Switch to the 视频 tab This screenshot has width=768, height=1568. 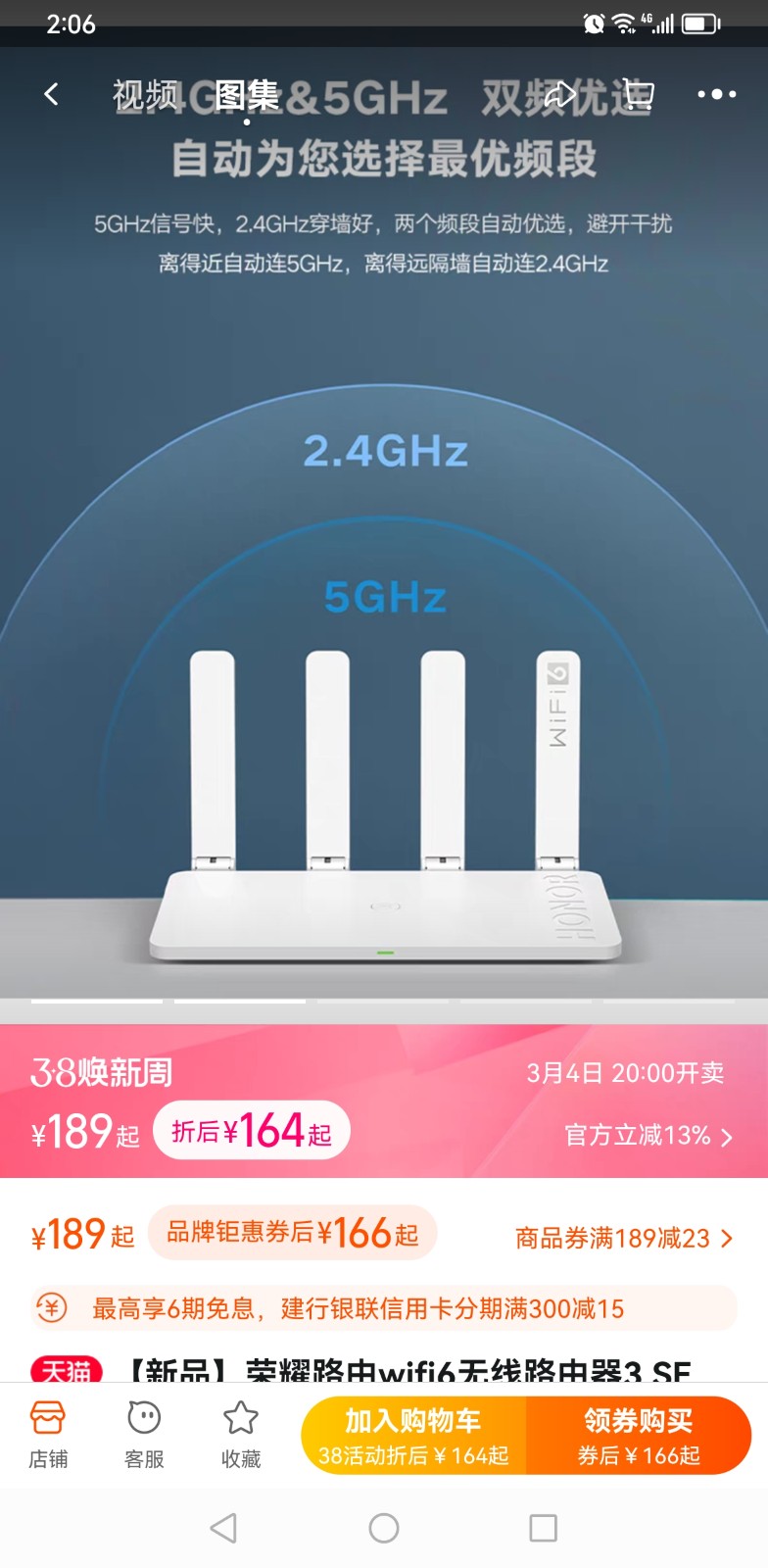tap(145, 95)
